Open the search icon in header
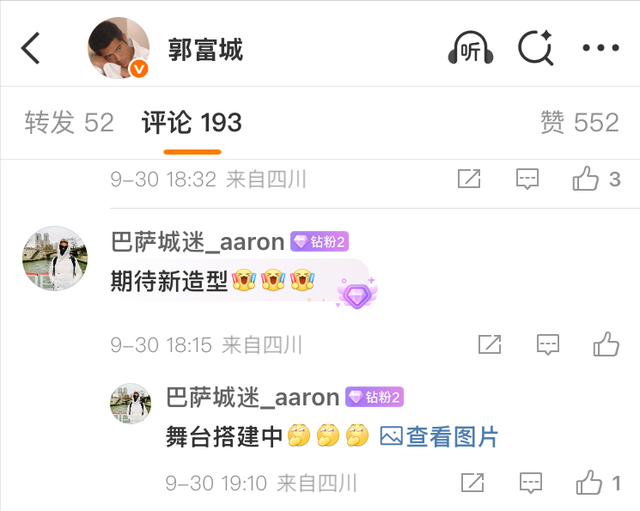The width and height of the screenshot is (640, 511). pos(536,48)
